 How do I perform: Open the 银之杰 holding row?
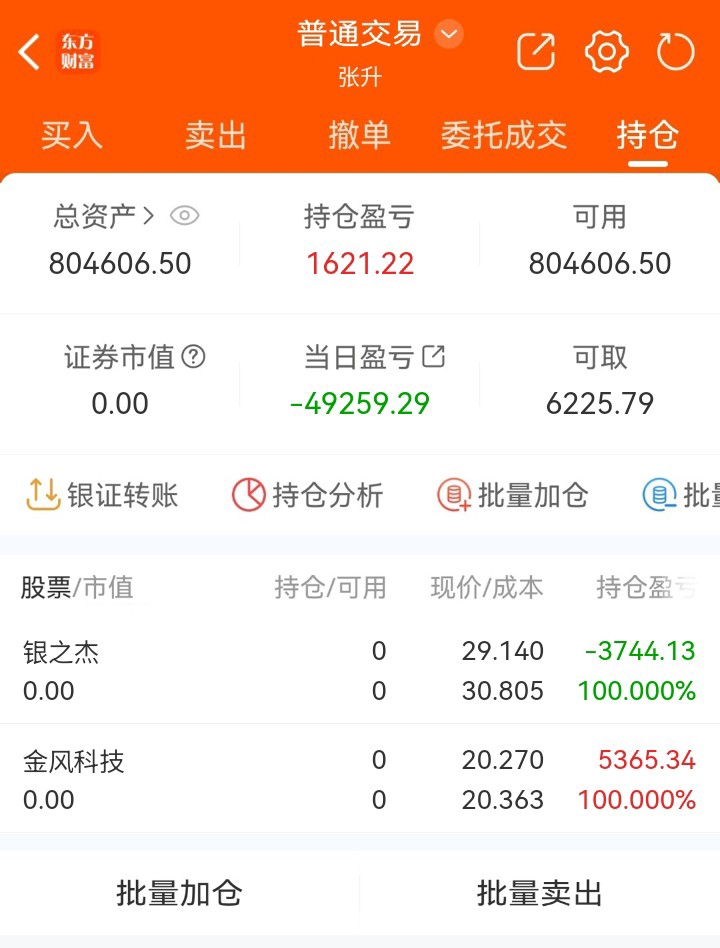360,670
